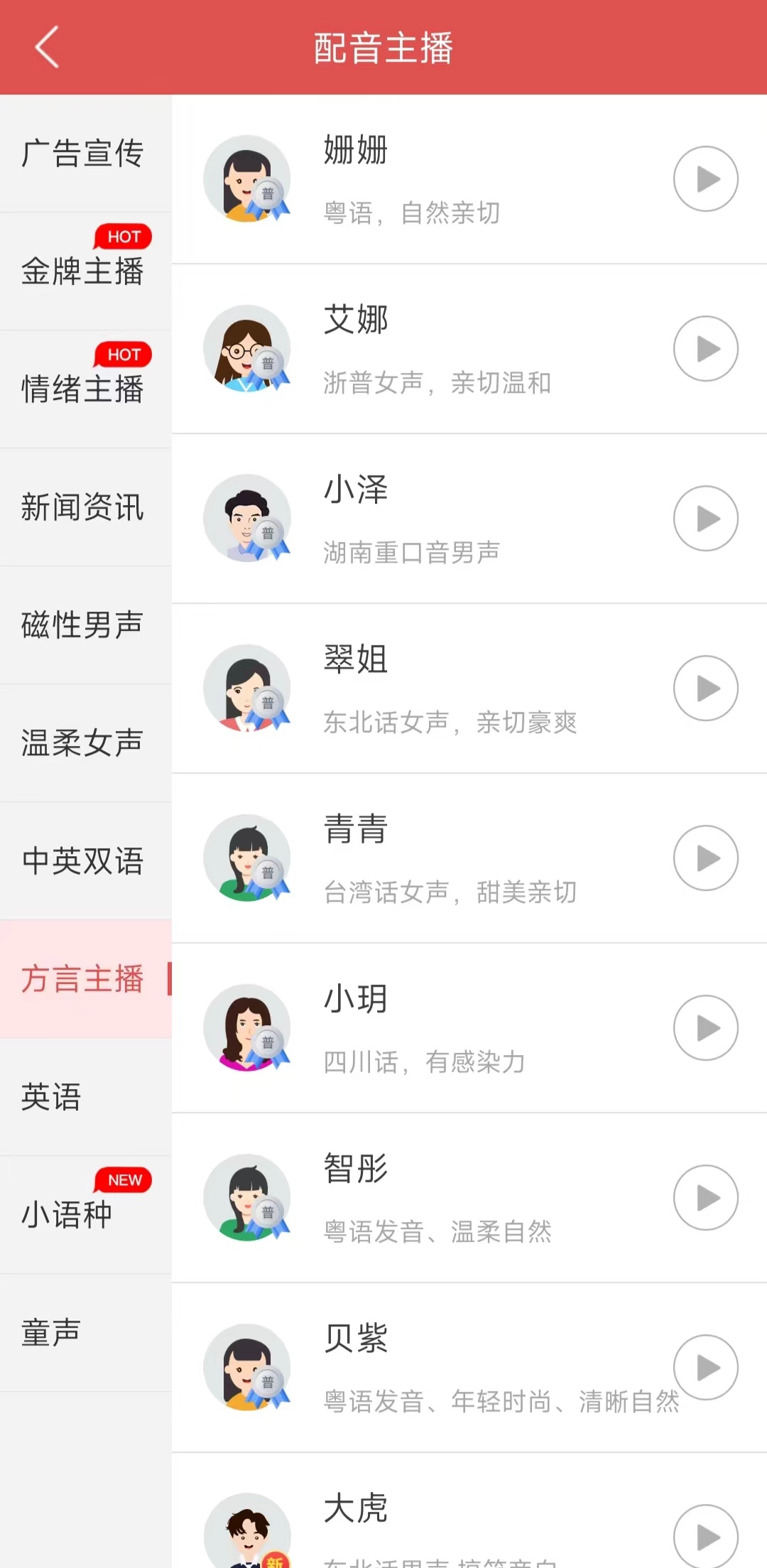Choose the anchor 小玥
Viewport: 767px width, 1568px height.
point(426,1028)
